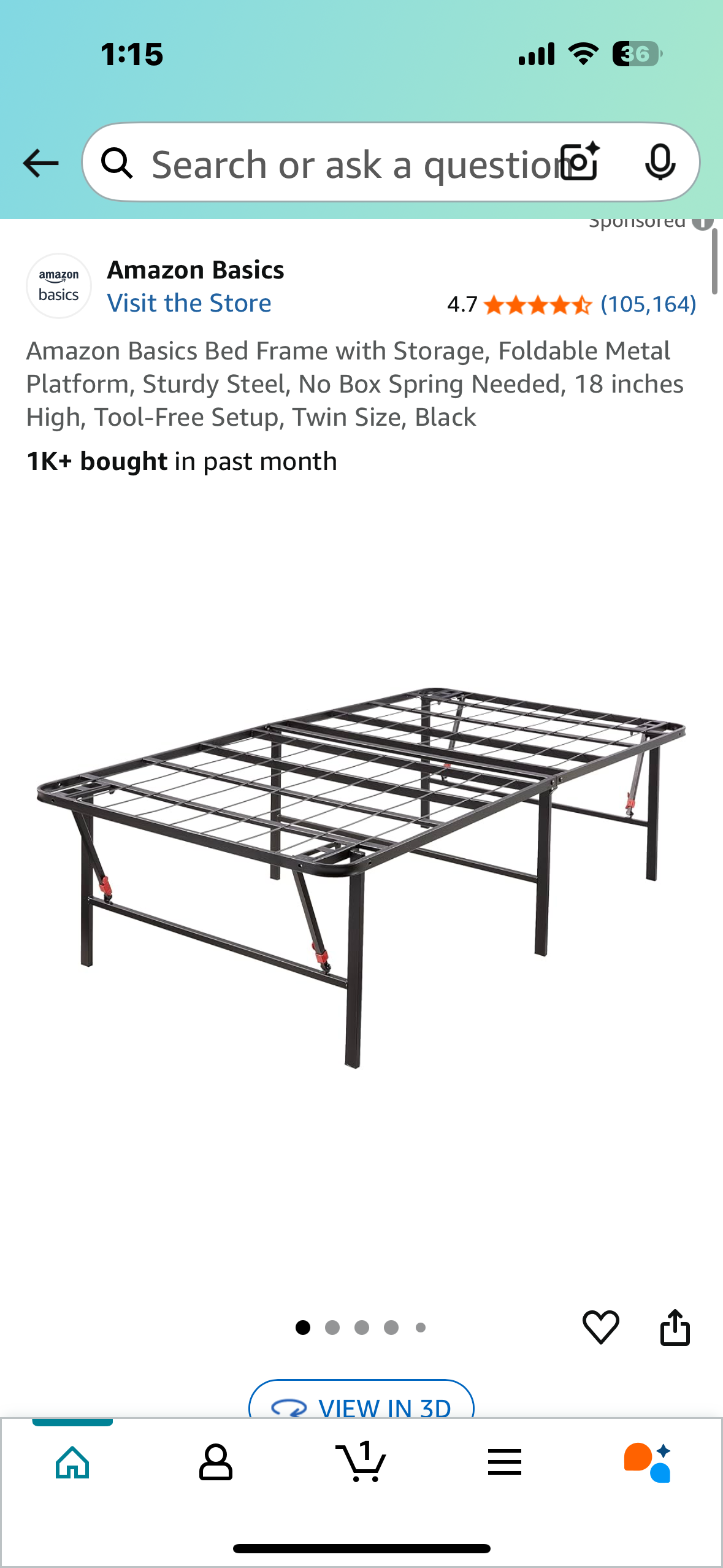This screenshot has width=723, height=1568.
Task: Open camera lens search
Action: coord(581,162)
